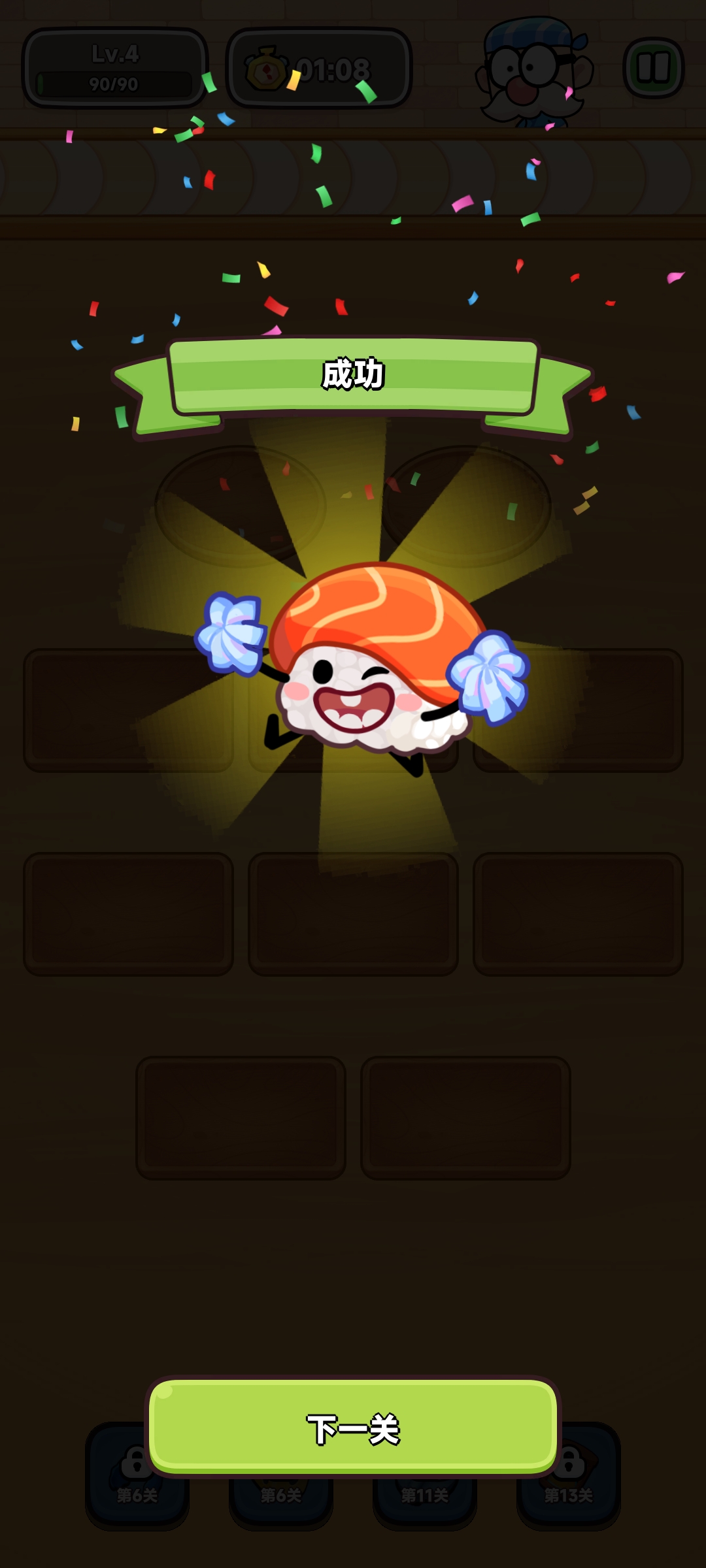Tap the 下一关 next level button
This screenshot has width=706, height=1568.
[x=353, y=1428]
